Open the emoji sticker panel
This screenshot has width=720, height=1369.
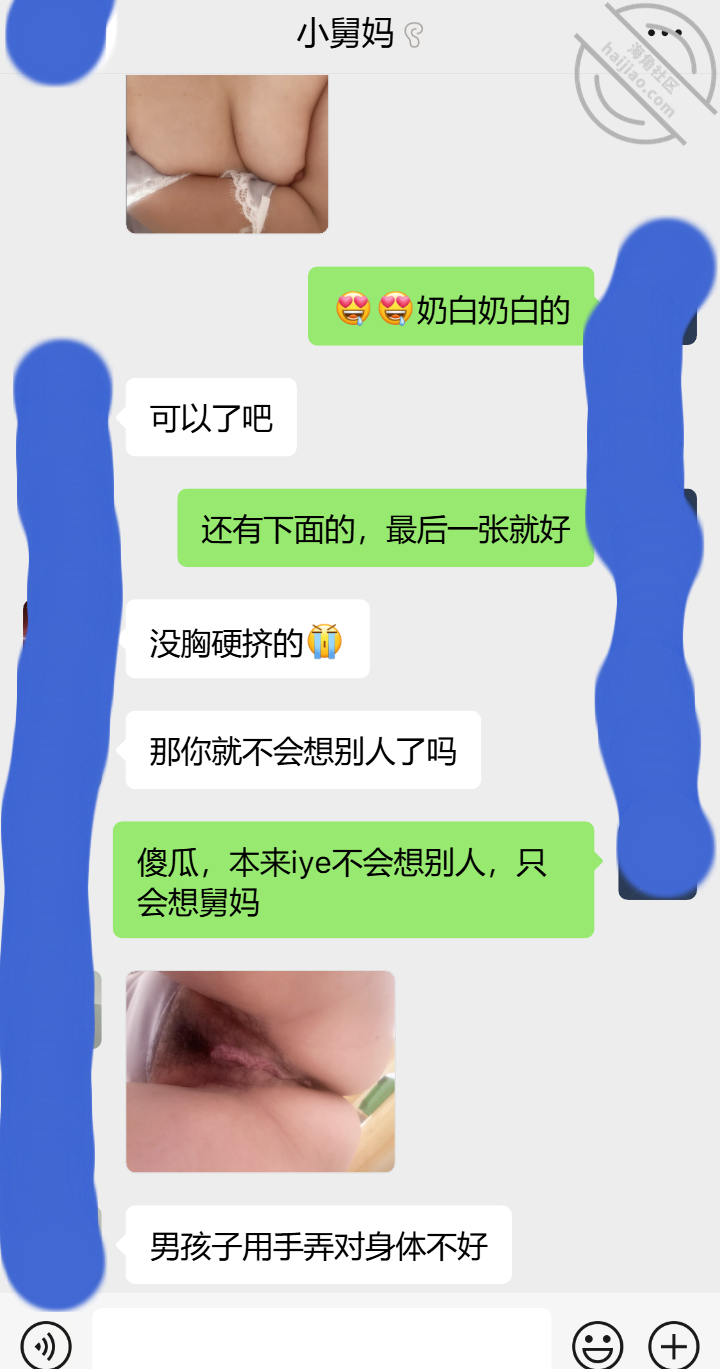click(598, 1345)
